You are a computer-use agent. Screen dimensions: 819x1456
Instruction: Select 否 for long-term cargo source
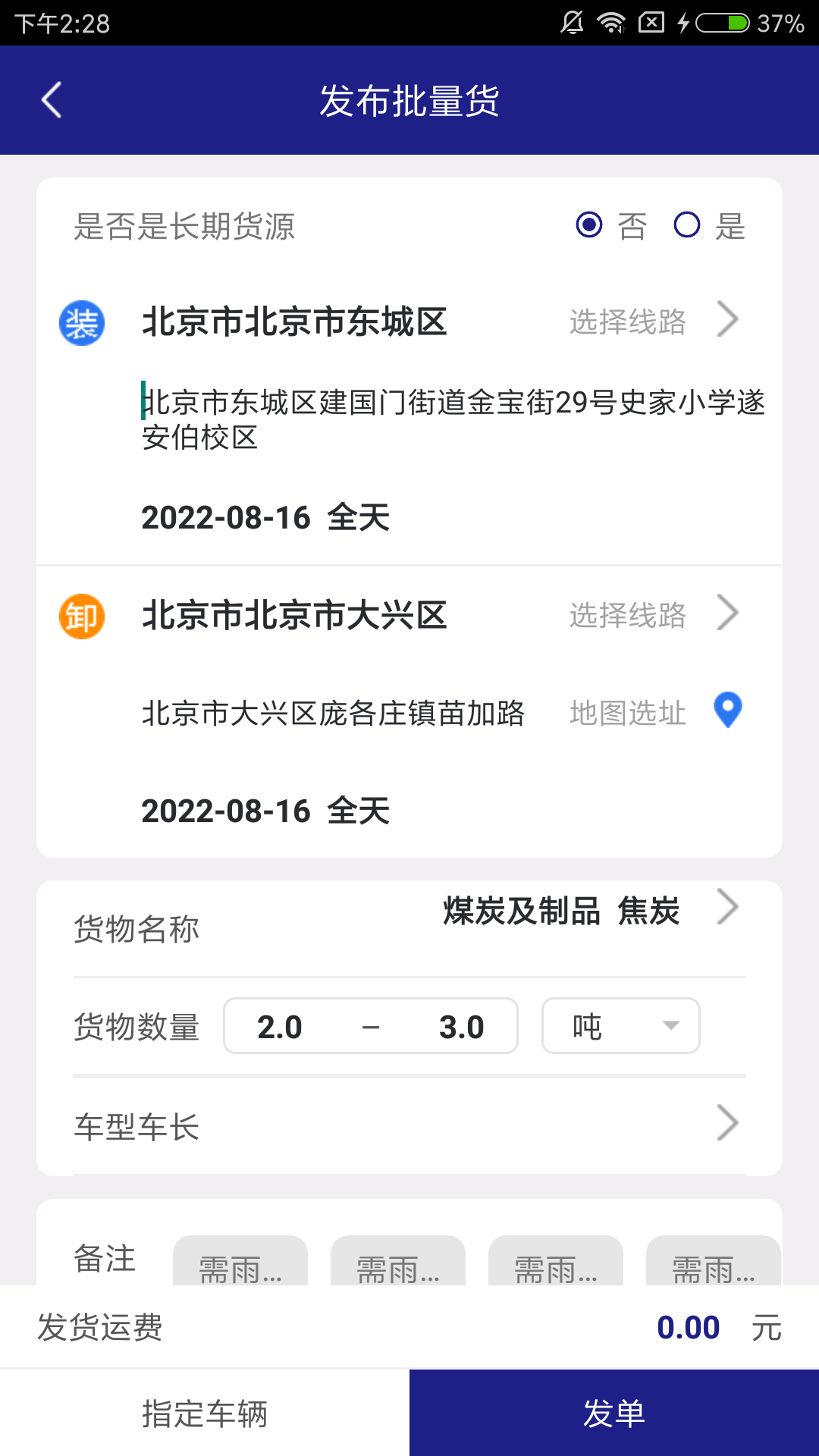click(610, 226)
